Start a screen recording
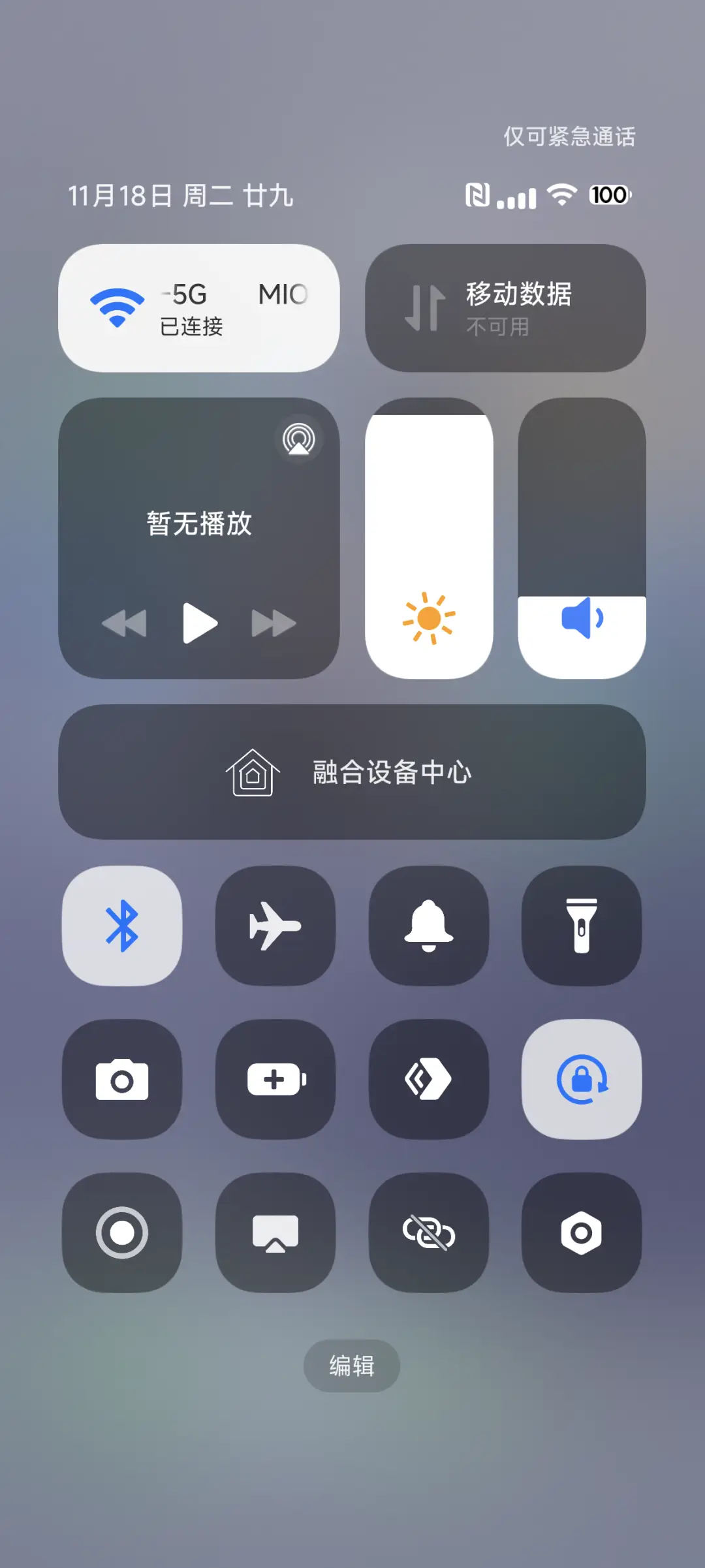The height and width of the screenshot is (1568, 705). [x=122, y=1234]
